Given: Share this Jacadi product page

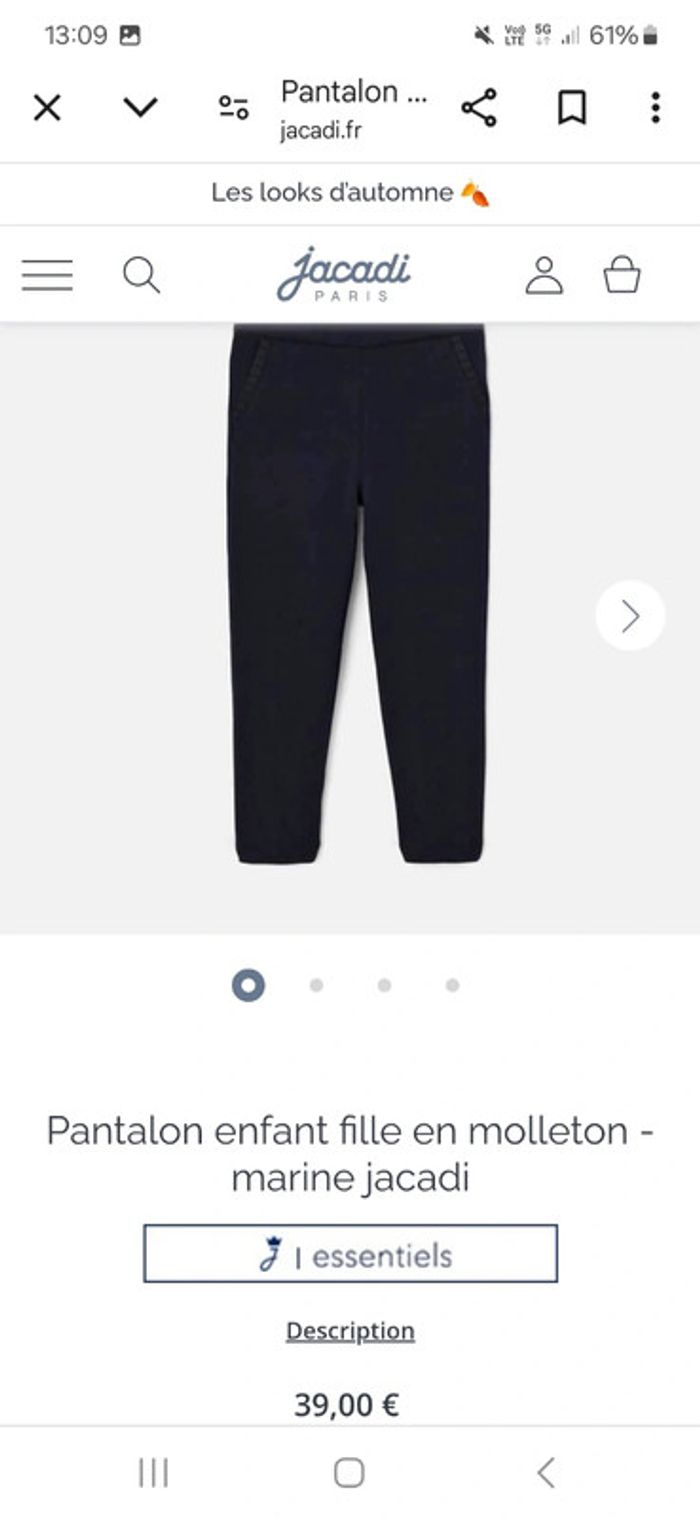Looking at the screenshot, I should click(x=479, y=107).
